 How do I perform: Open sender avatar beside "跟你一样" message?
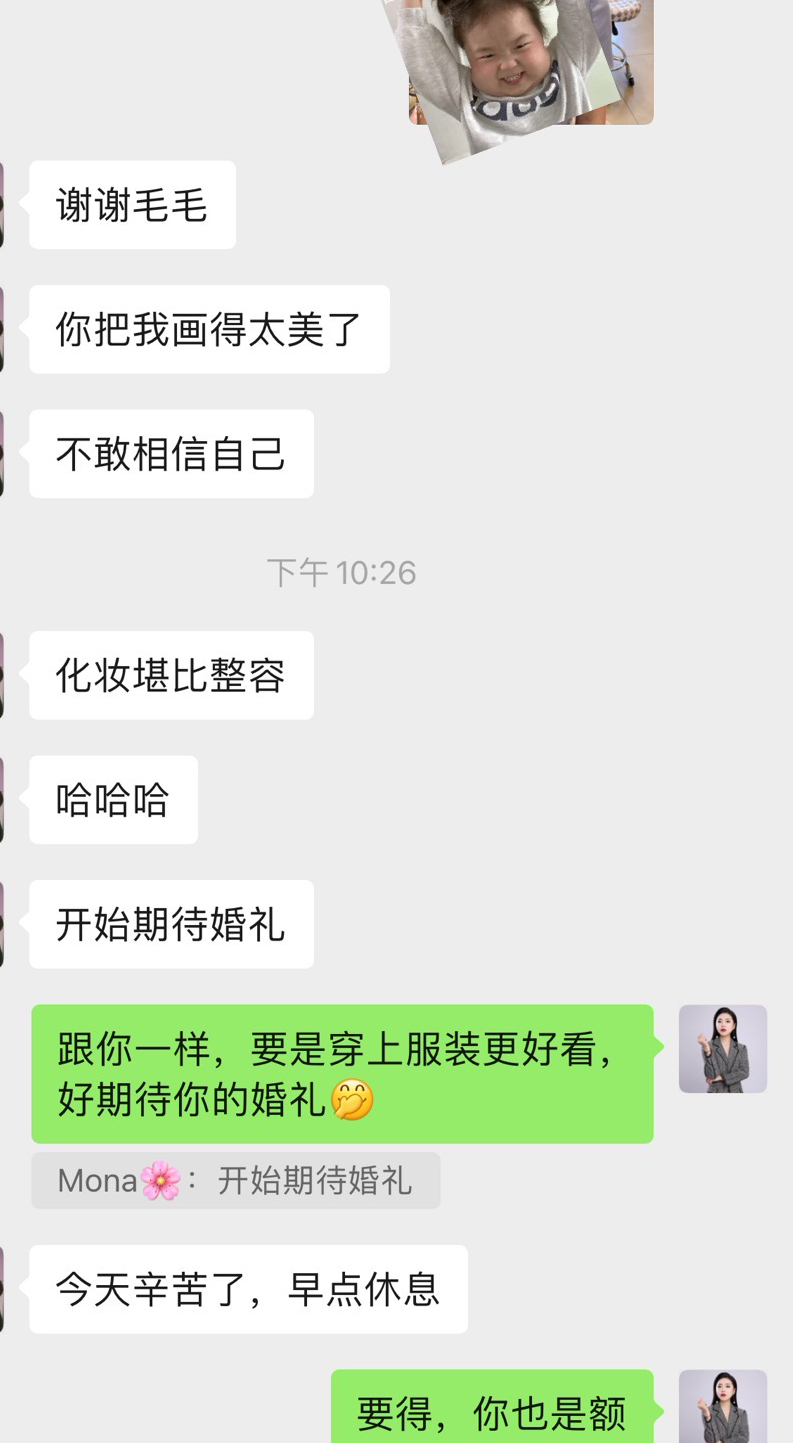point(722,1049)
